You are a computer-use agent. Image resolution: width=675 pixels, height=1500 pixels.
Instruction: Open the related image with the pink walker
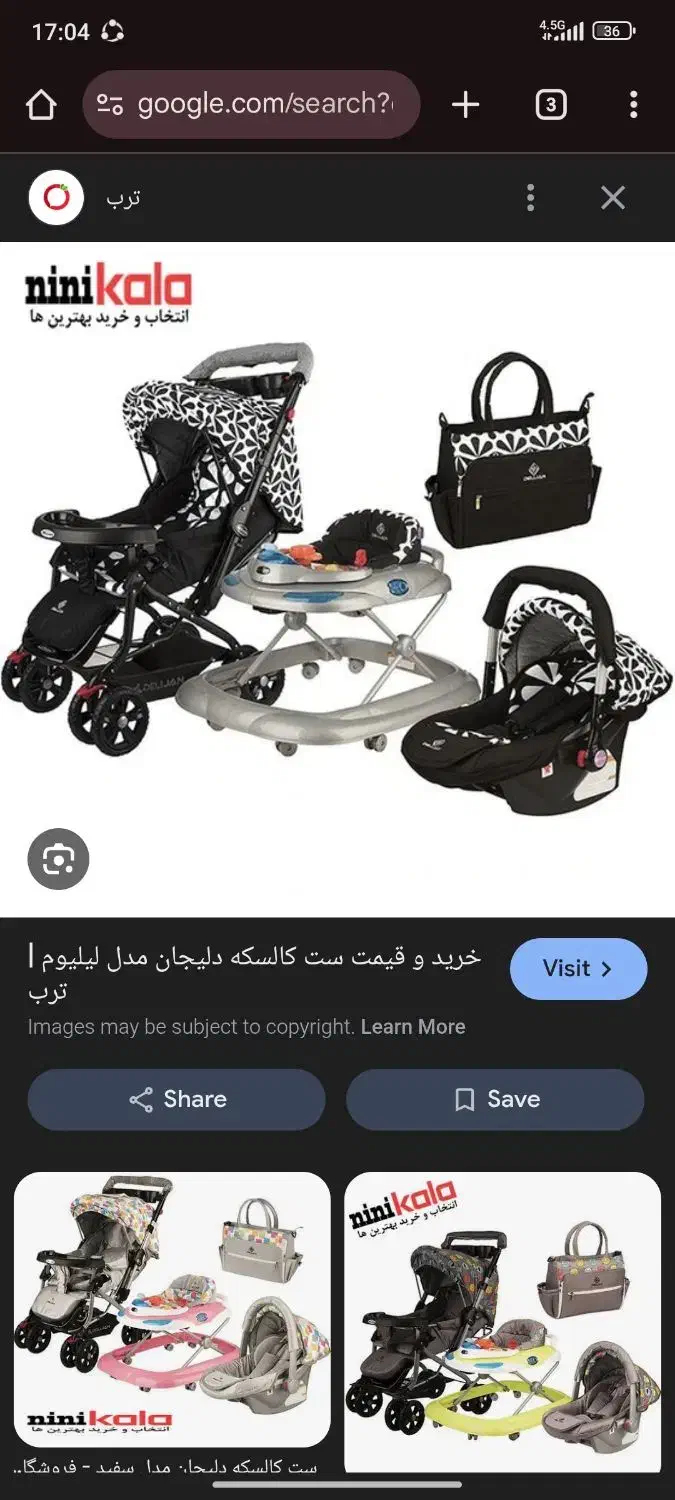point(172,1308)
